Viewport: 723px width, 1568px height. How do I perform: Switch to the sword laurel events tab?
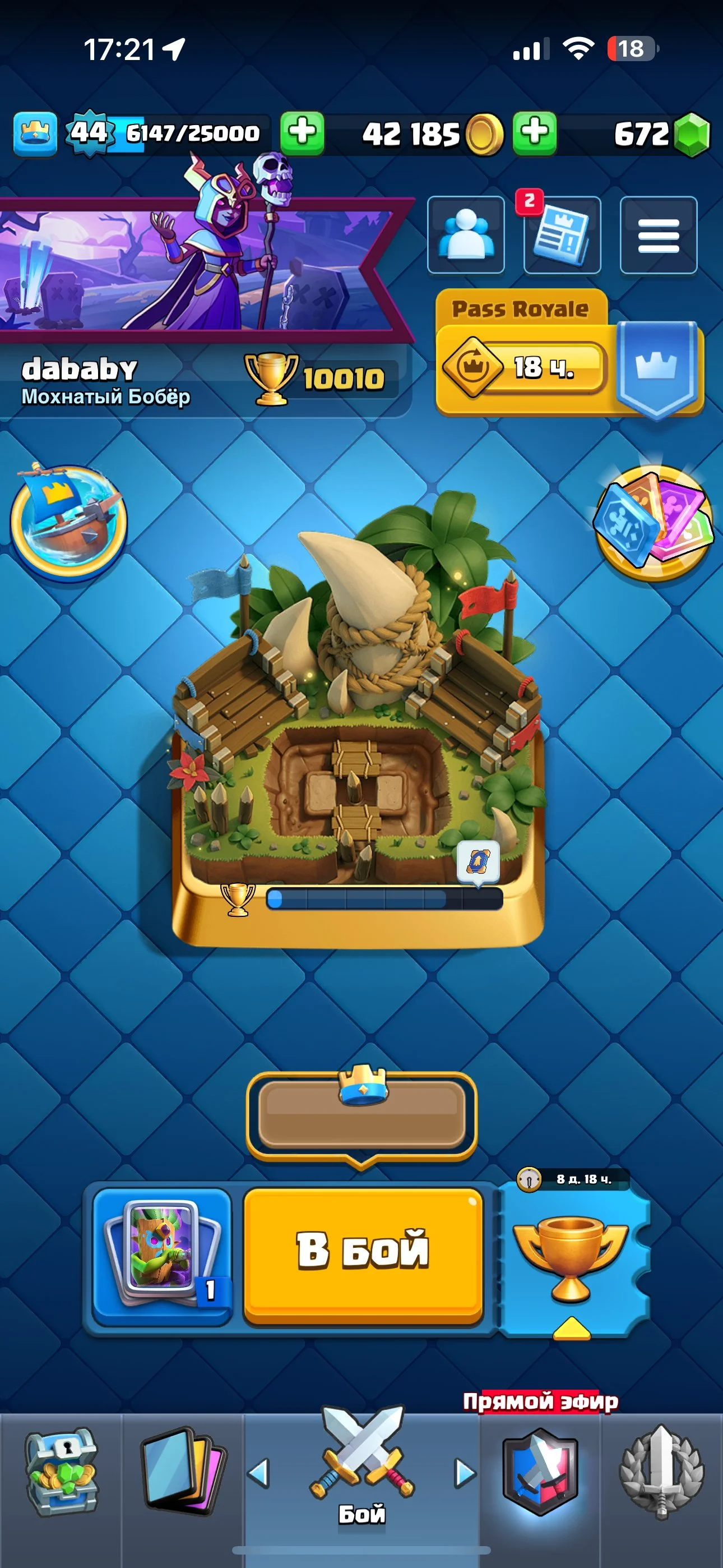tap(661, 1473)
